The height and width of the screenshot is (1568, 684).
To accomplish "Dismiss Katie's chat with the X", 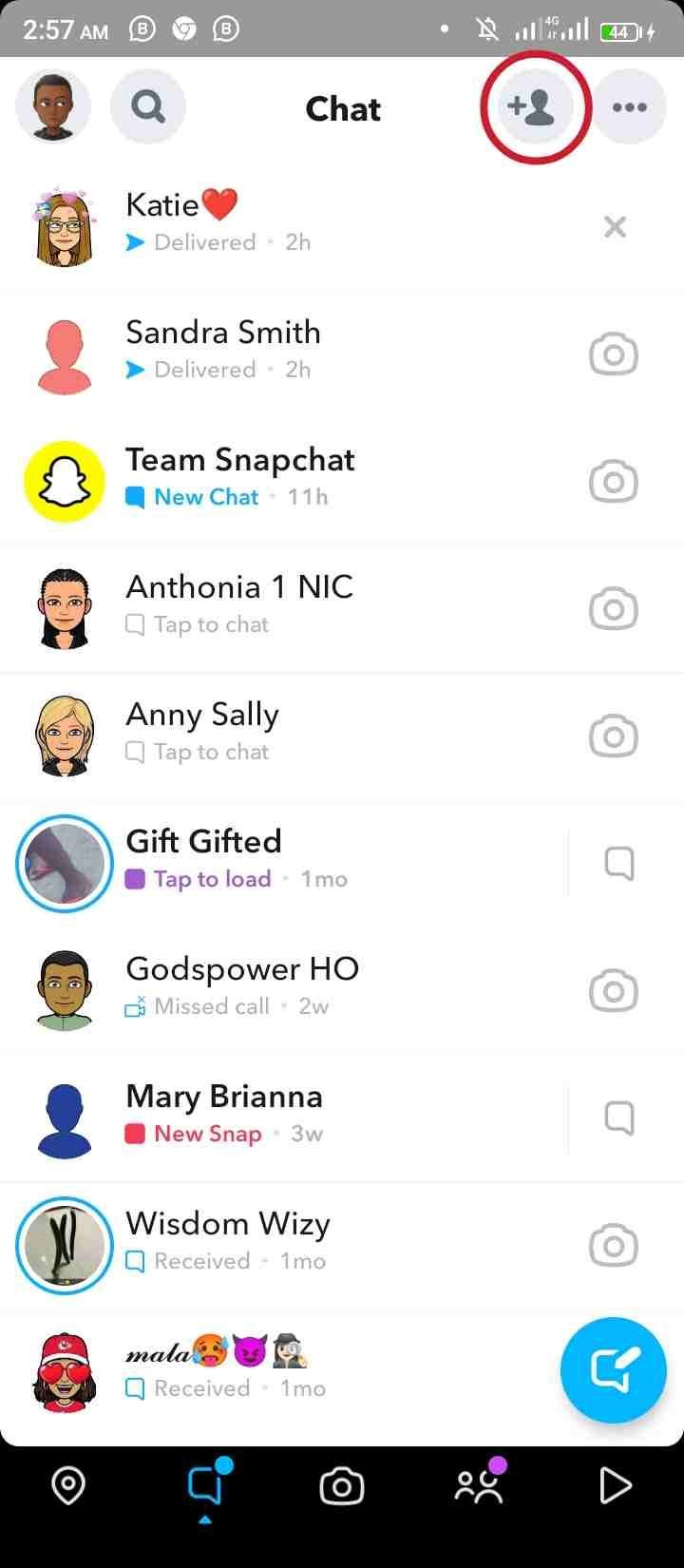I will (x=616, y=227).
